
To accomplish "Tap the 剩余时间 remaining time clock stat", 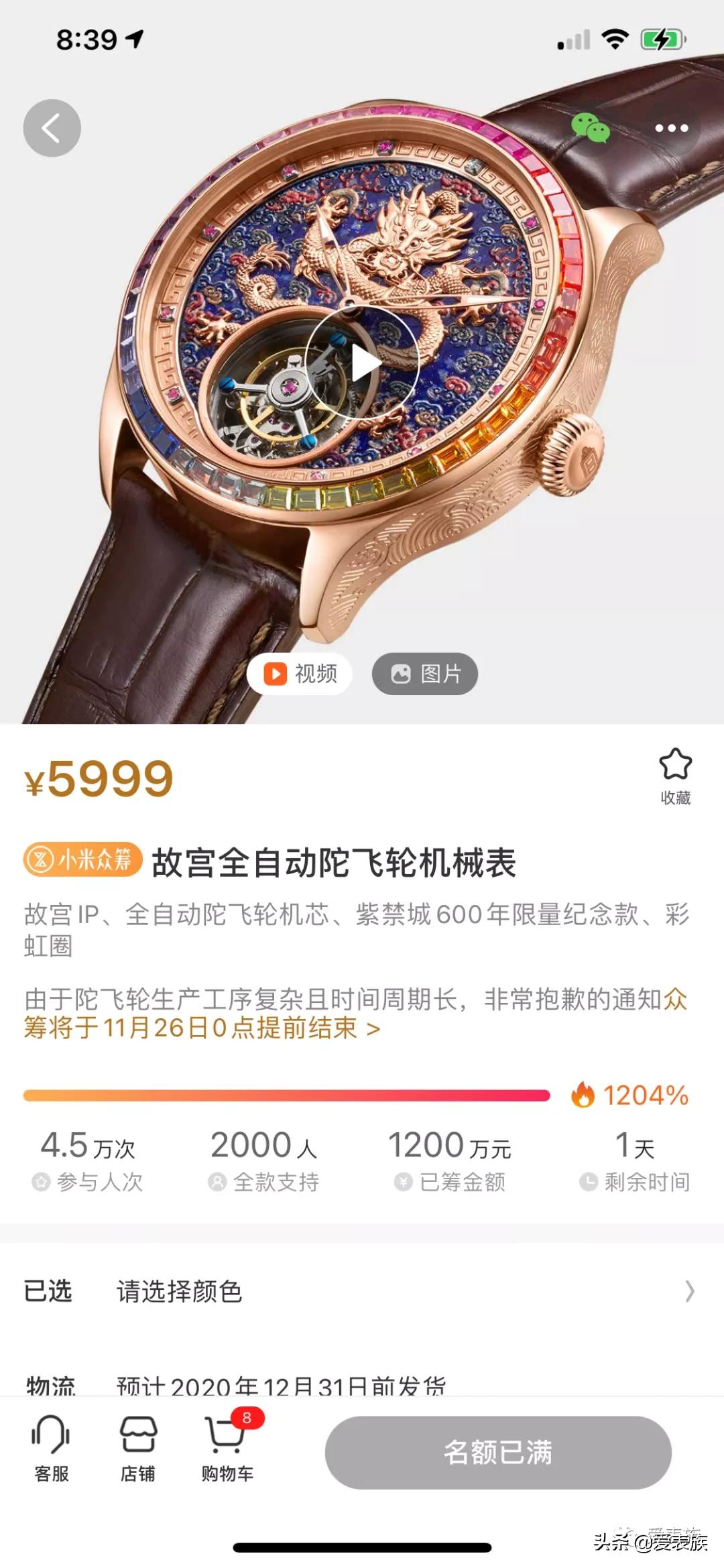I will click(x=637, y=1160).
